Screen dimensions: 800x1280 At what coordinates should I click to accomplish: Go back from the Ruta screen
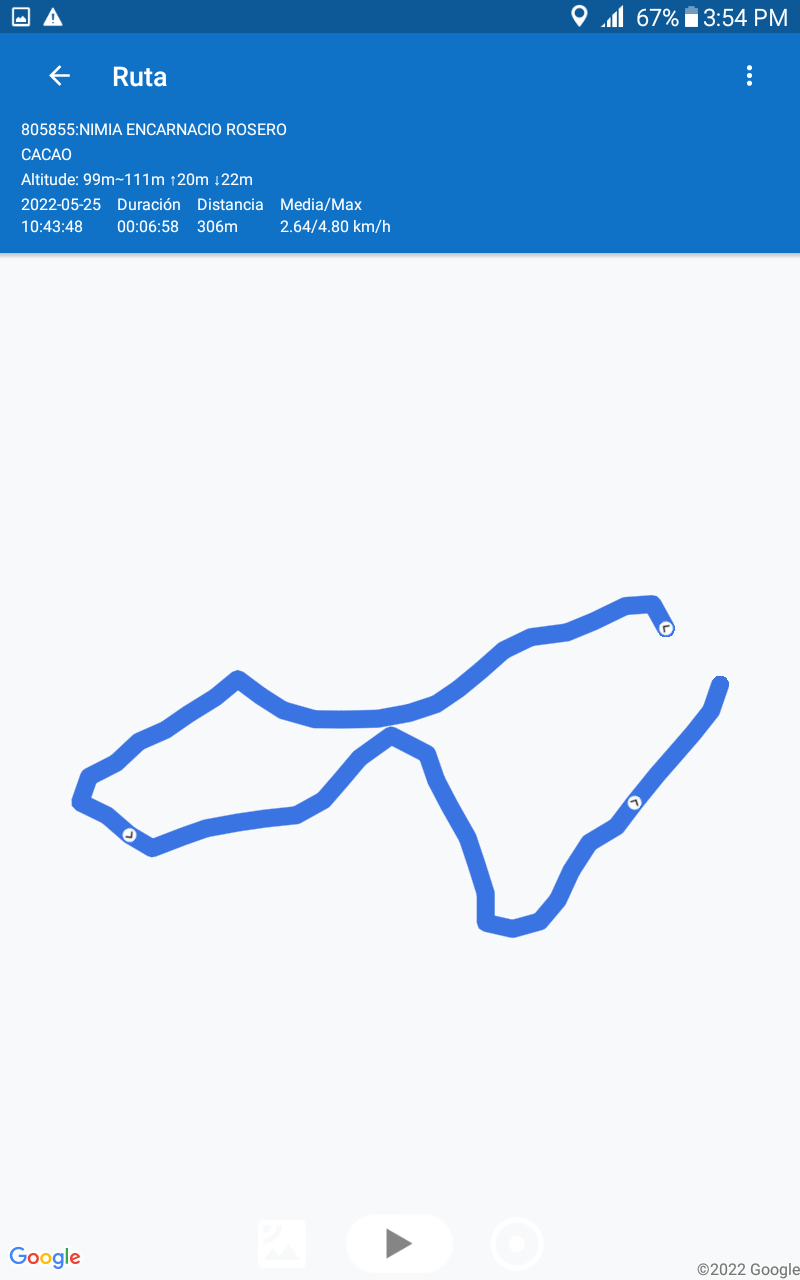[59, 76]
